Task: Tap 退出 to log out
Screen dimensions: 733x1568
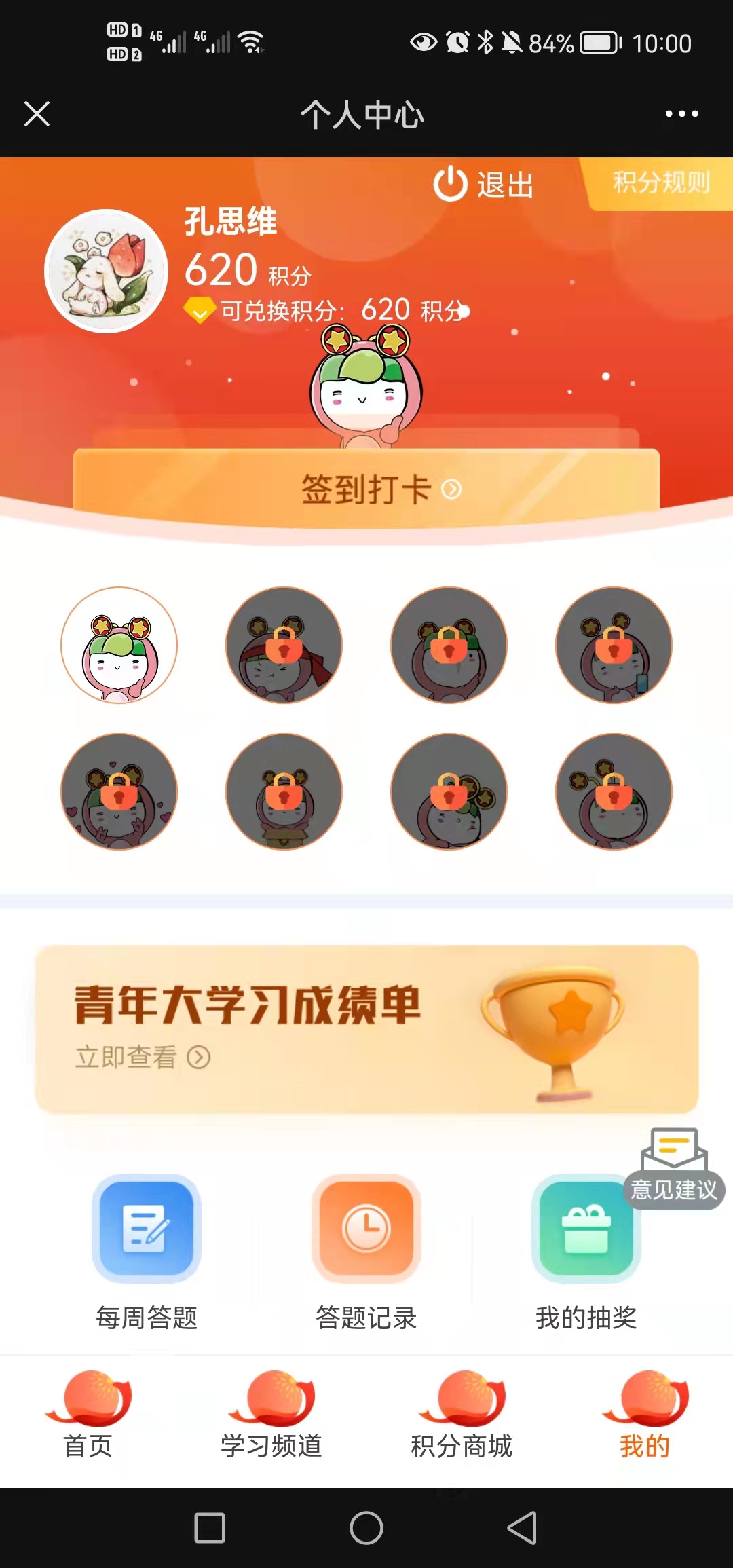Action: 484,185
